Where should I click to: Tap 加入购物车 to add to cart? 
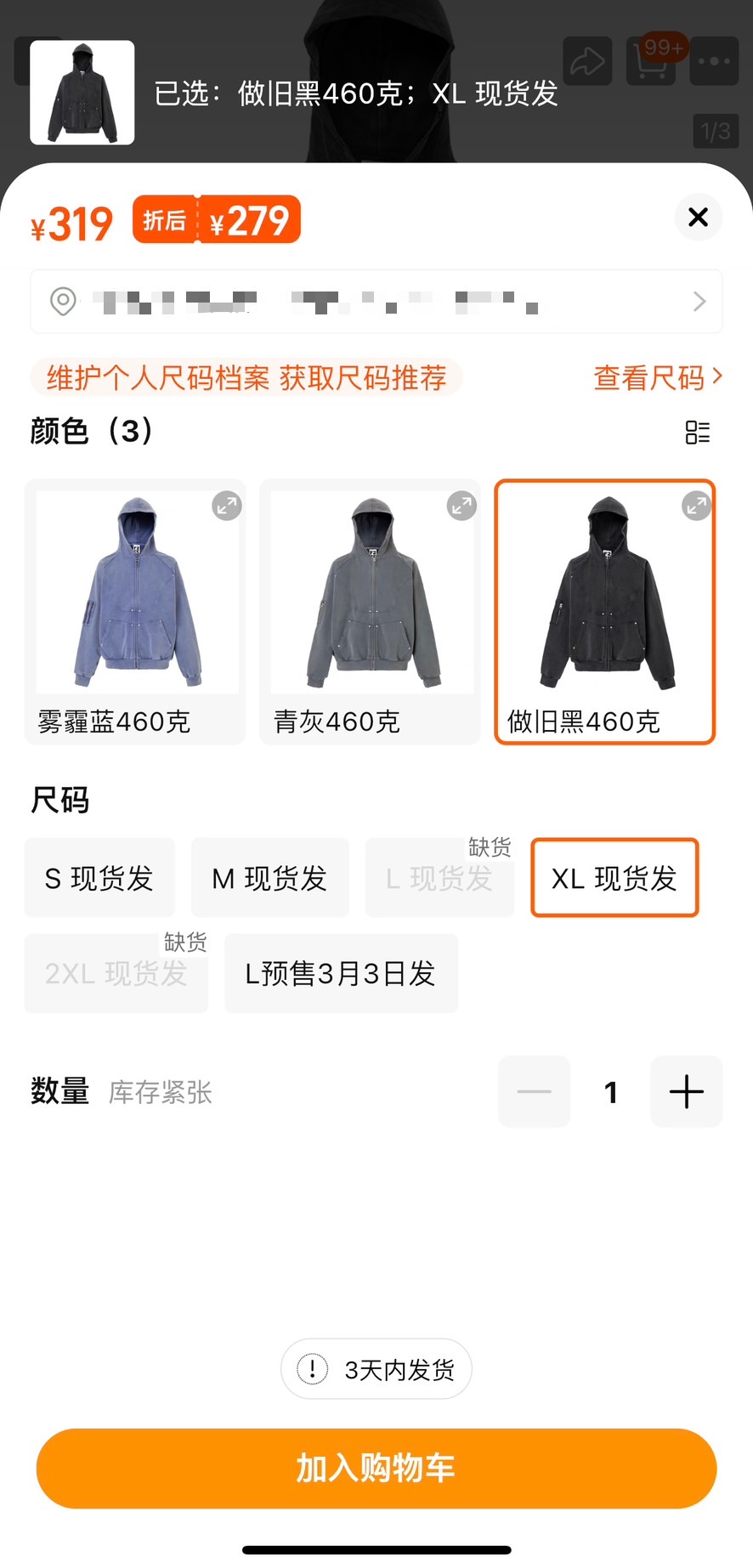coord(376,1468)
